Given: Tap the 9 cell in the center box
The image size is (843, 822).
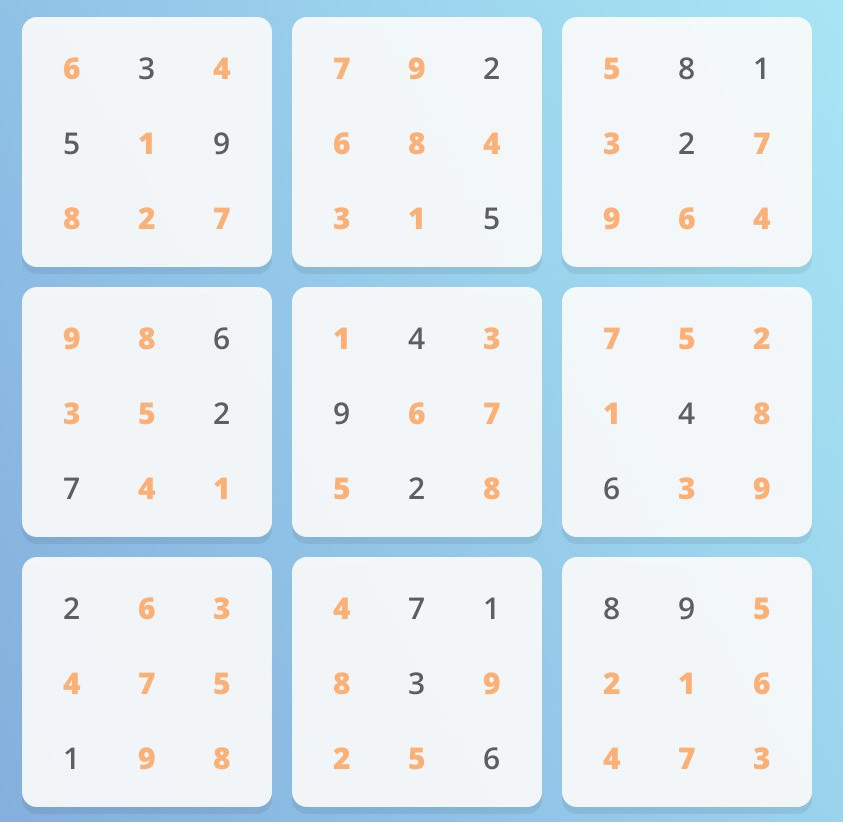Looking at the screenshot, I should (341, 413).
